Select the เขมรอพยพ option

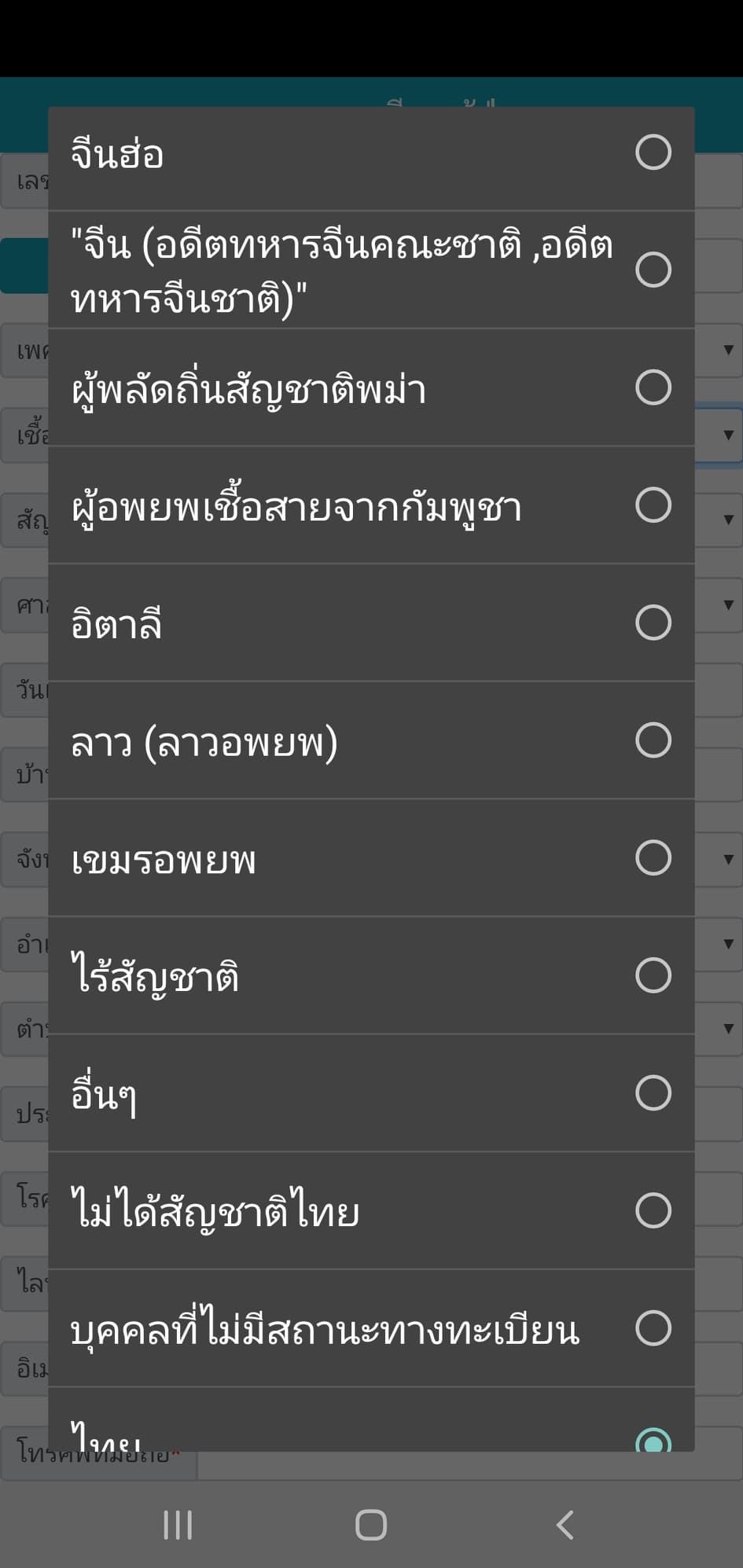click(370, 858)
